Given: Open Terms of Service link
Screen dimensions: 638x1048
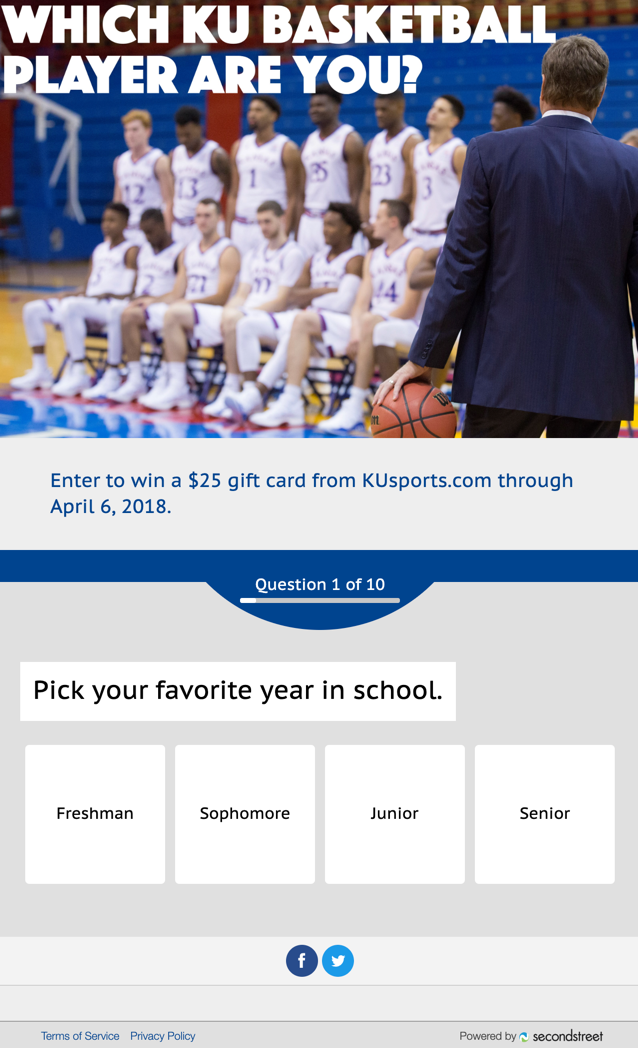Looking at the screenshot, I should (80, 1036).
